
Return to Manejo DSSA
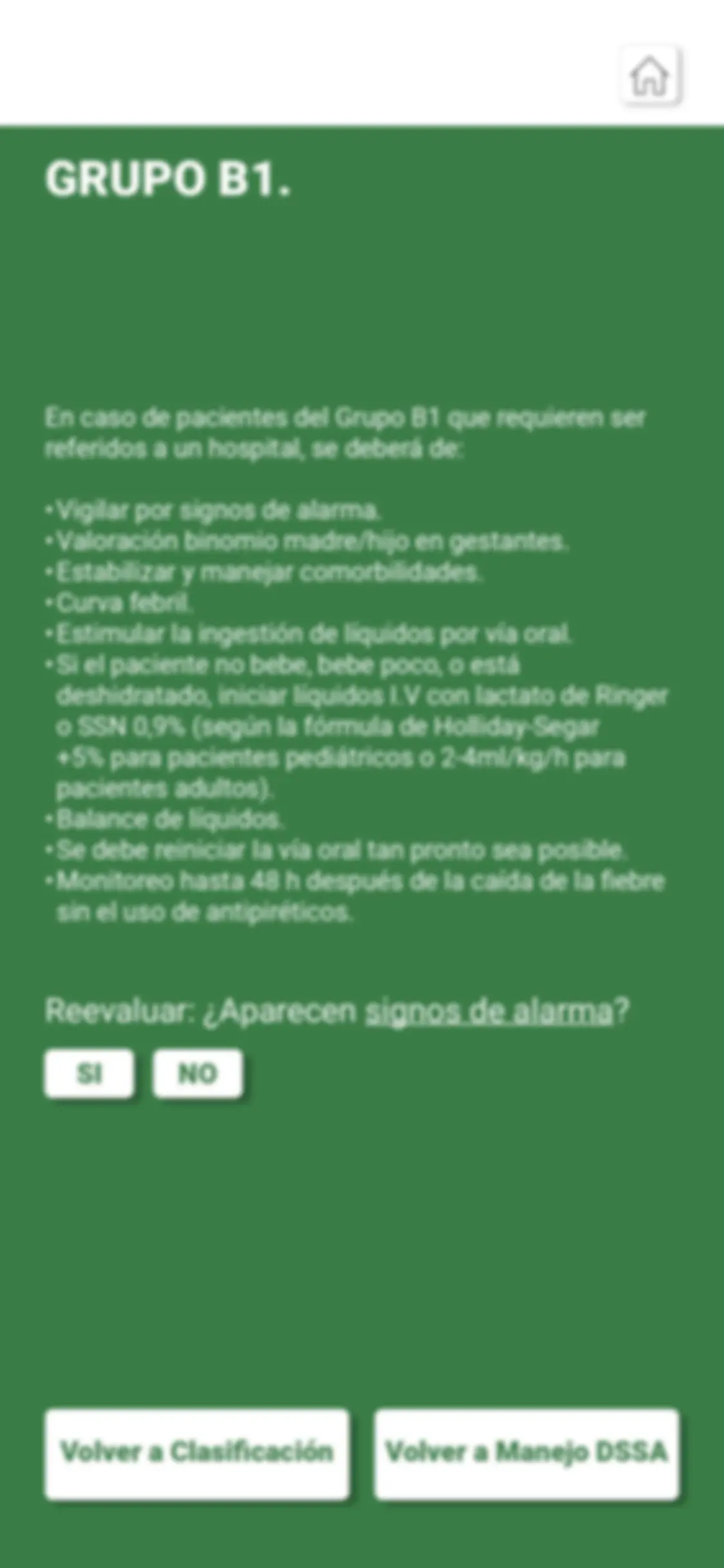coord(526,1454)
